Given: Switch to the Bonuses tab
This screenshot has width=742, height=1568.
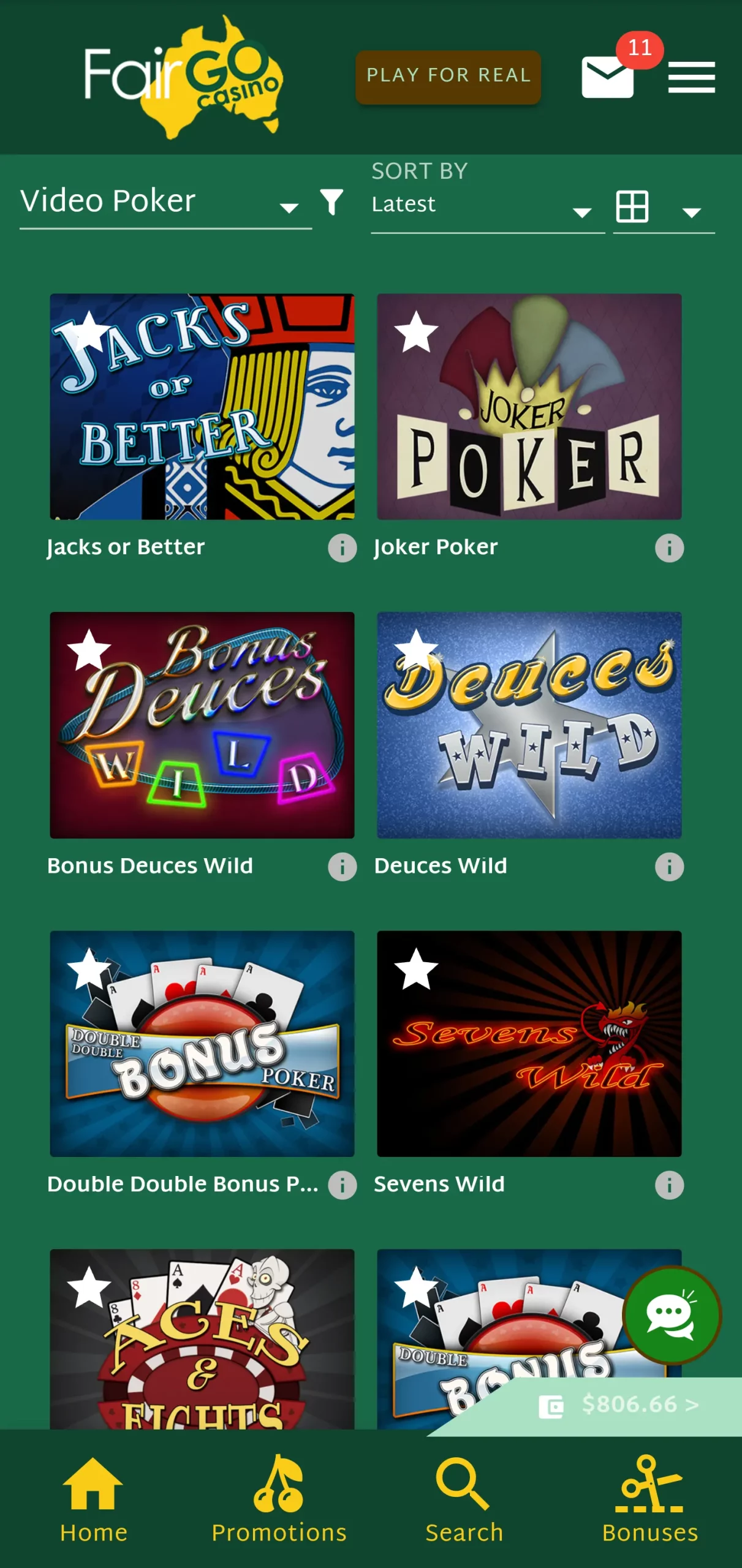Looking at the screenshot, I should click(x=650, y=1499).
